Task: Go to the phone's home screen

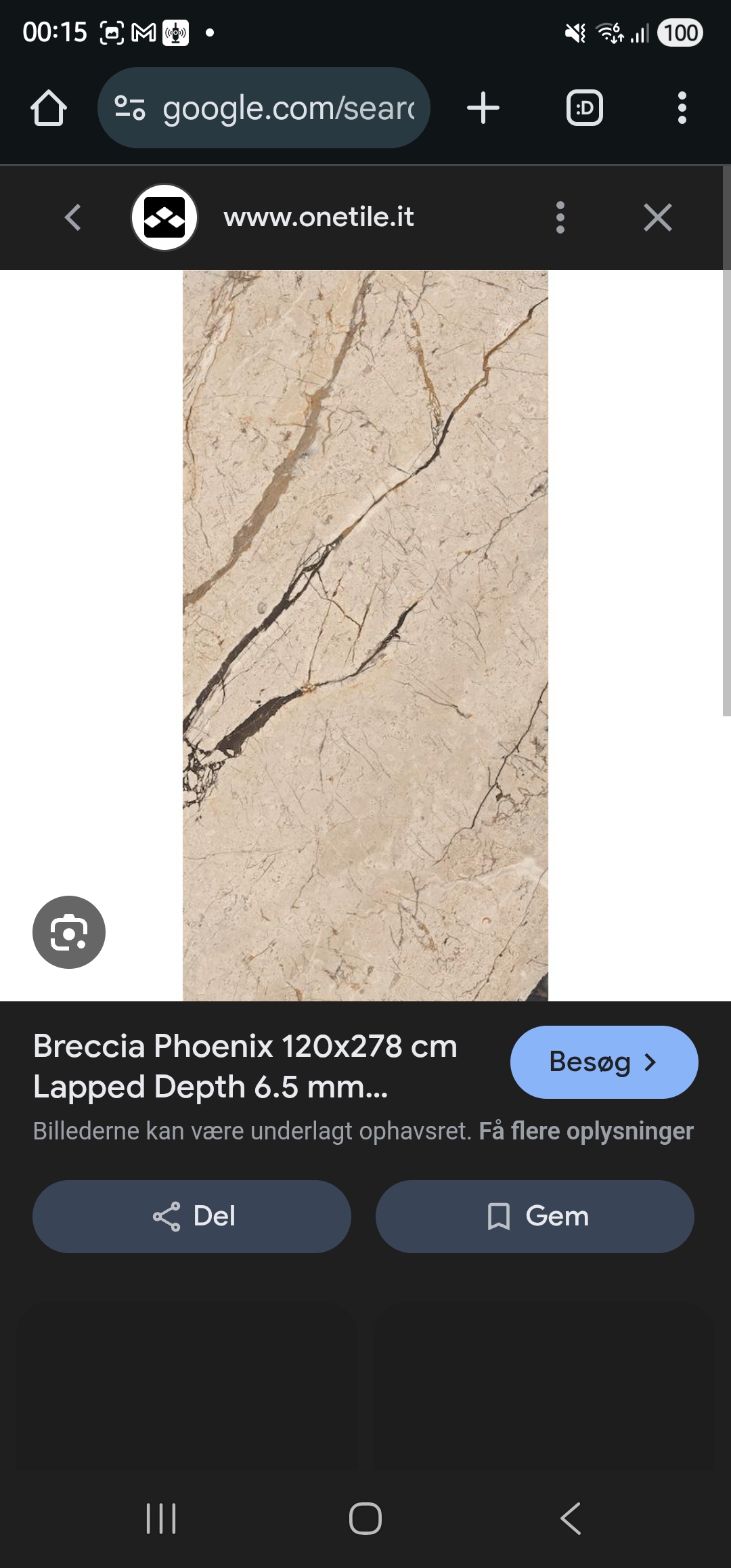Action: [x=365, y=1518]
